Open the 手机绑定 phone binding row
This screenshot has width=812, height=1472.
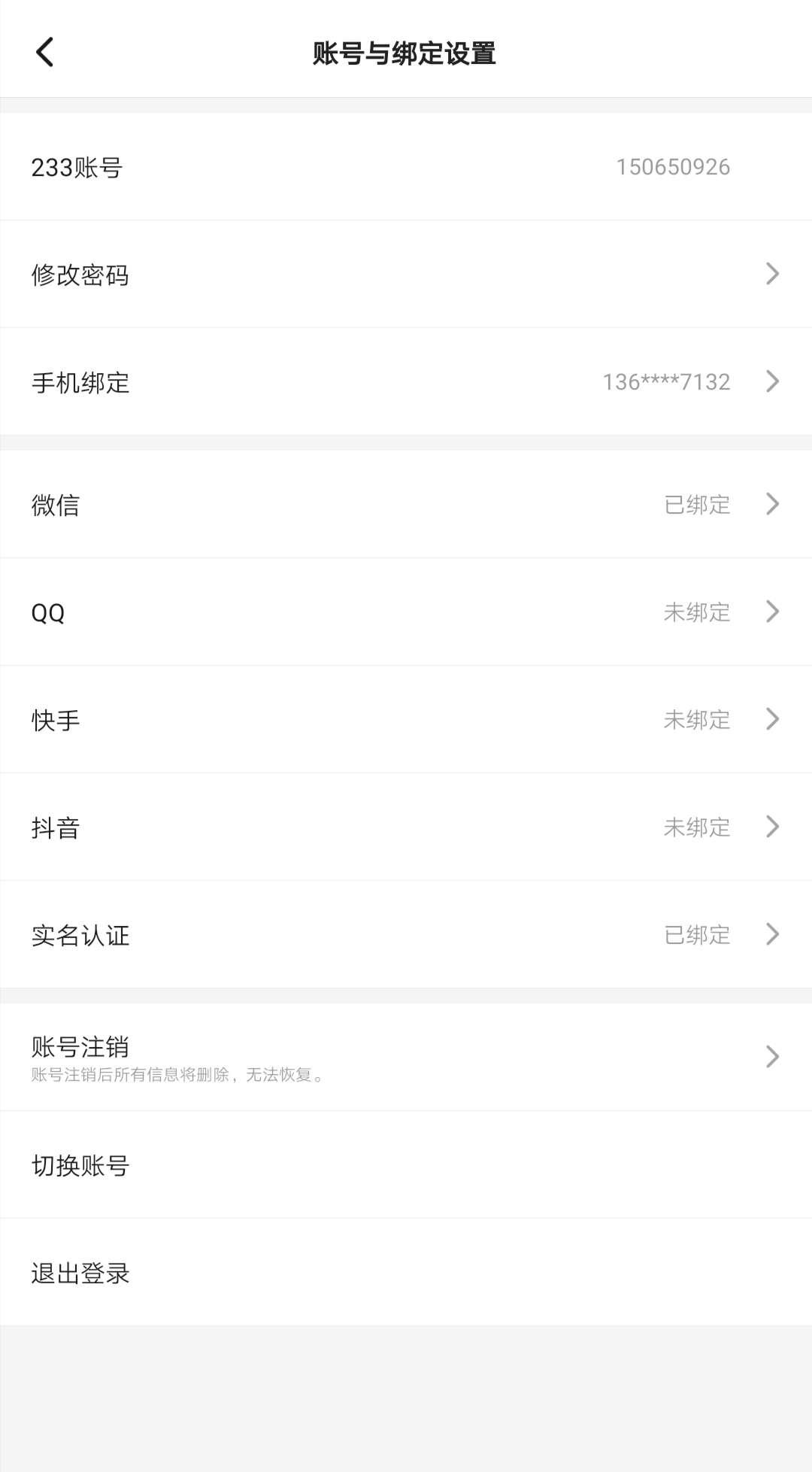coord(406,382)
